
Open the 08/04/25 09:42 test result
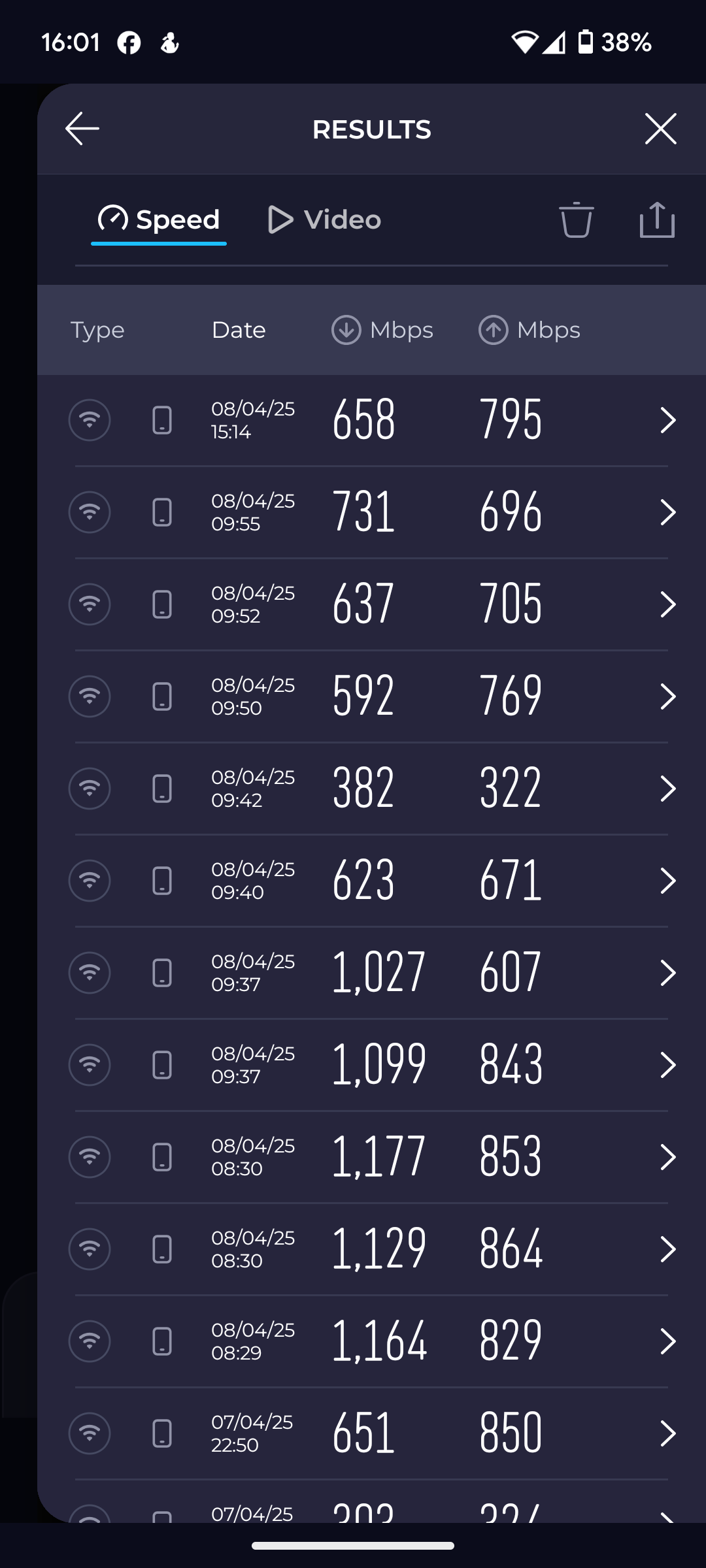(371, 789)
